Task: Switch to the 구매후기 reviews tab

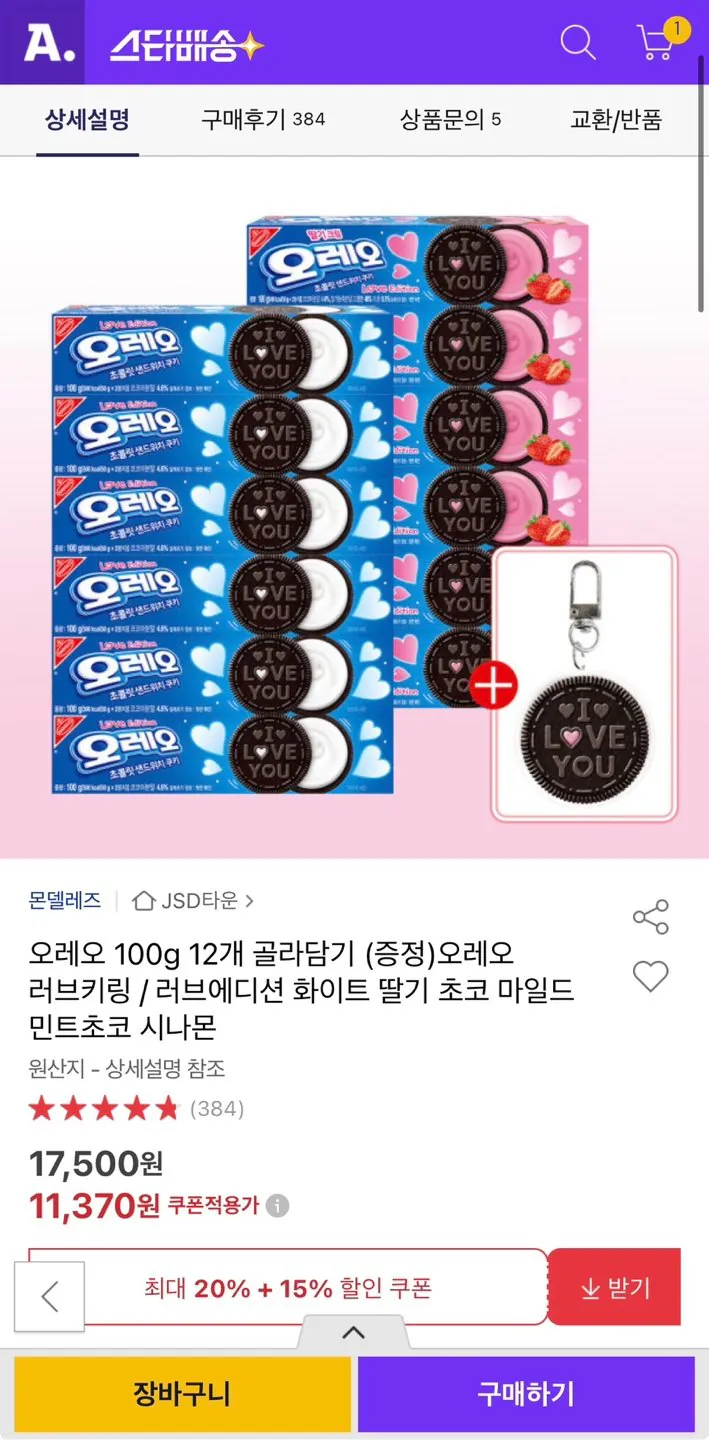Action: tap(262, 120)
